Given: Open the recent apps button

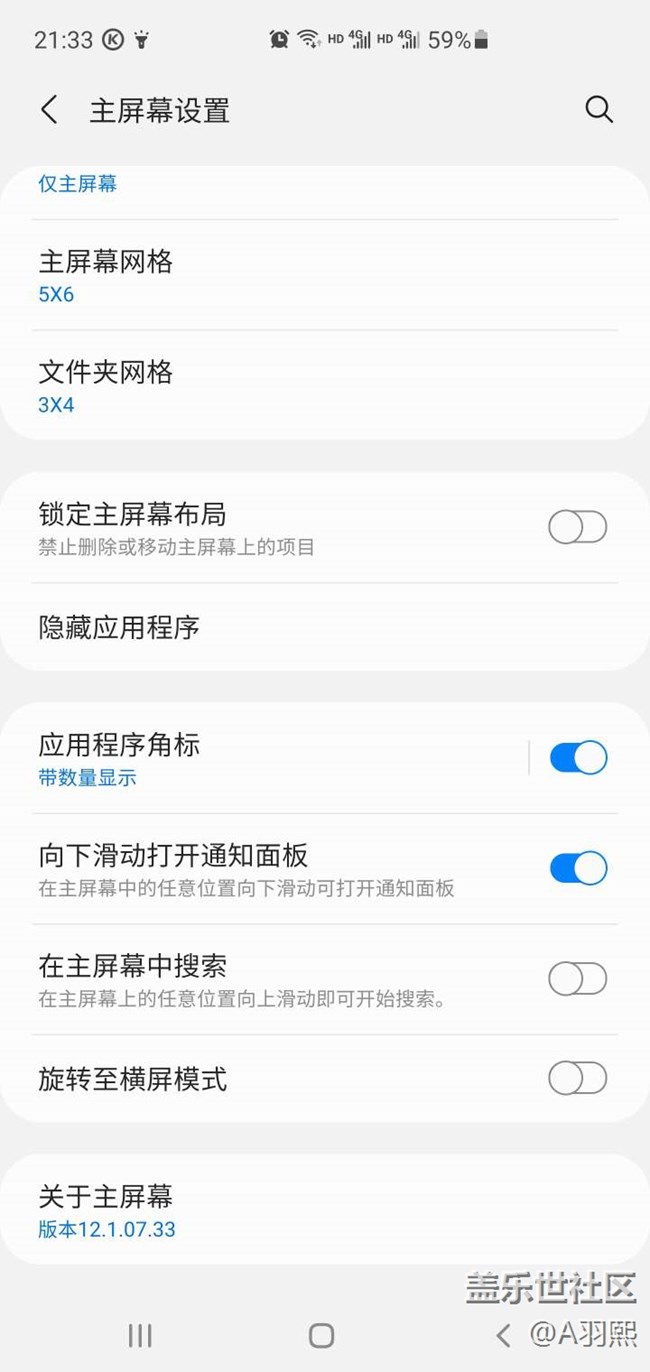Looking at the screenshot, I should coord(140,1335).
